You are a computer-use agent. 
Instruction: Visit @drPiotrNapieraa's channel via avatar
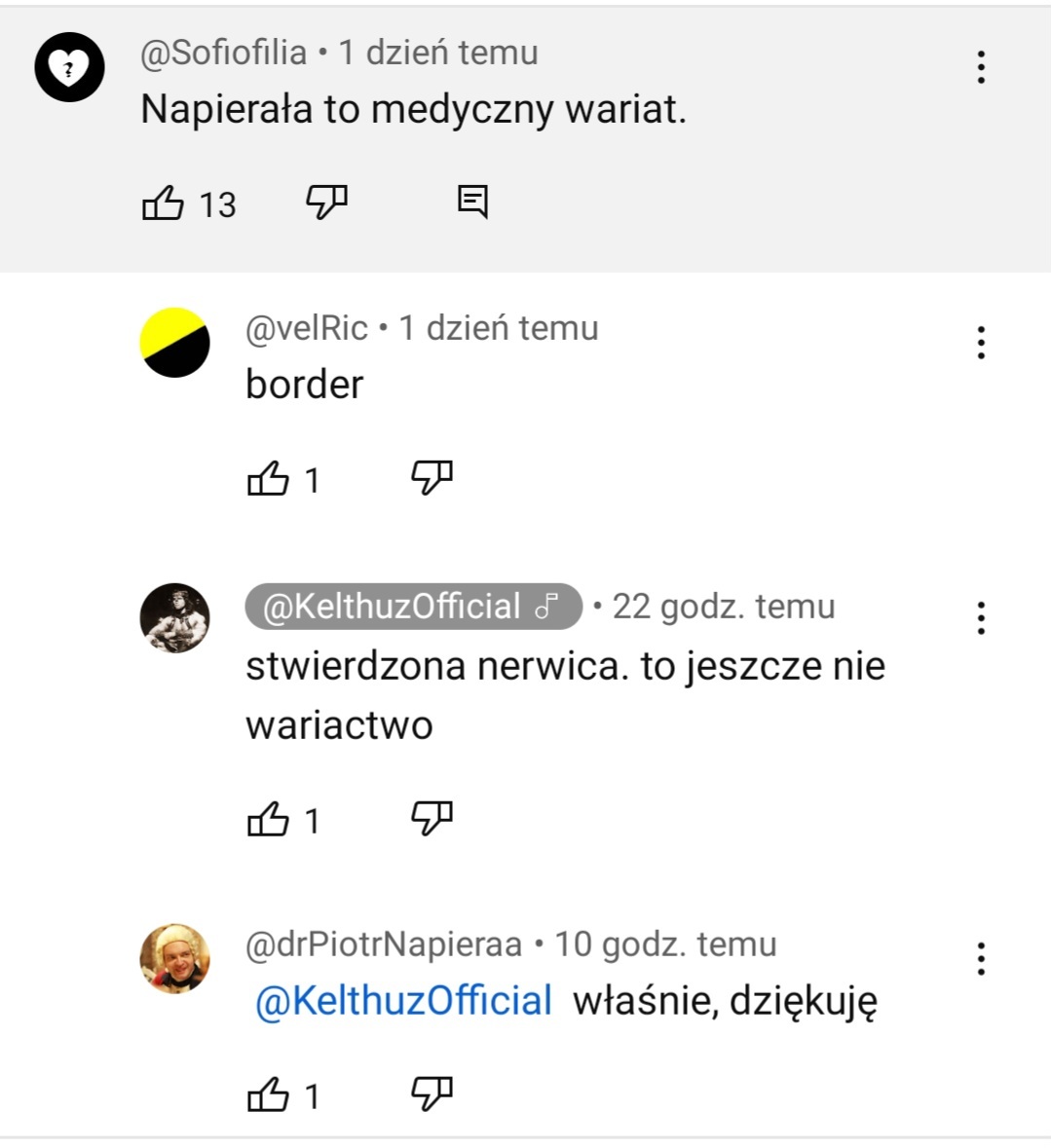coord(175,959)
